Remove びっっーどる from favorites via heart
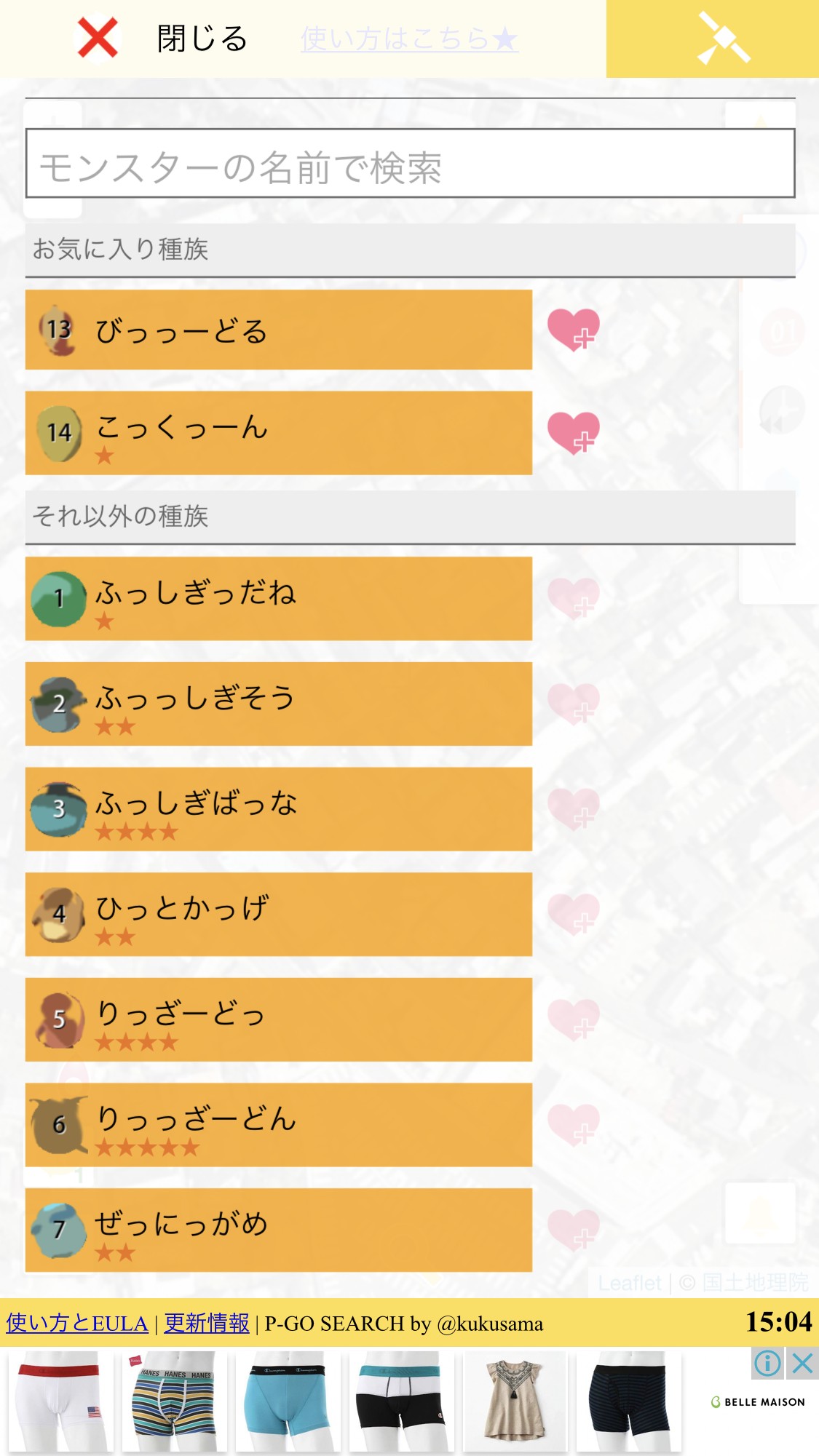This screenshot has height=1456, width=819. [574, 330]
